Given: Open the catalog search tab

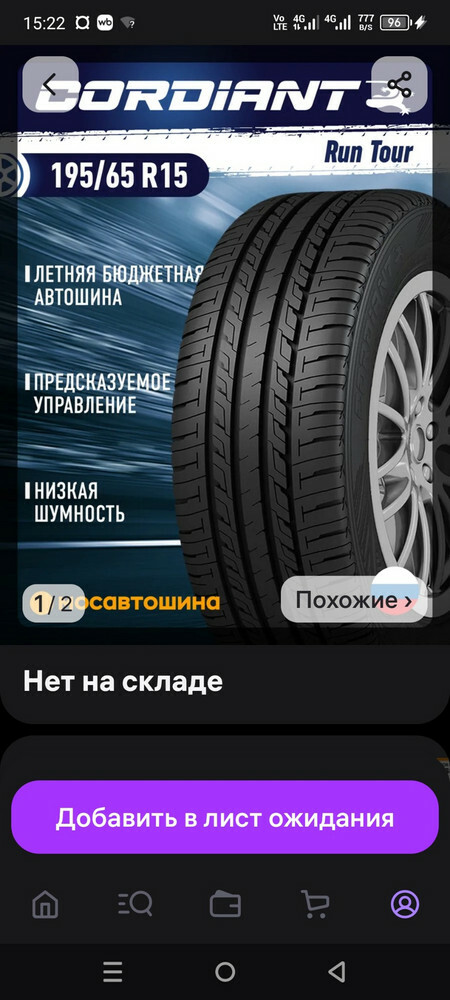Looking at the screenshot, I should [x=135, y=904].
